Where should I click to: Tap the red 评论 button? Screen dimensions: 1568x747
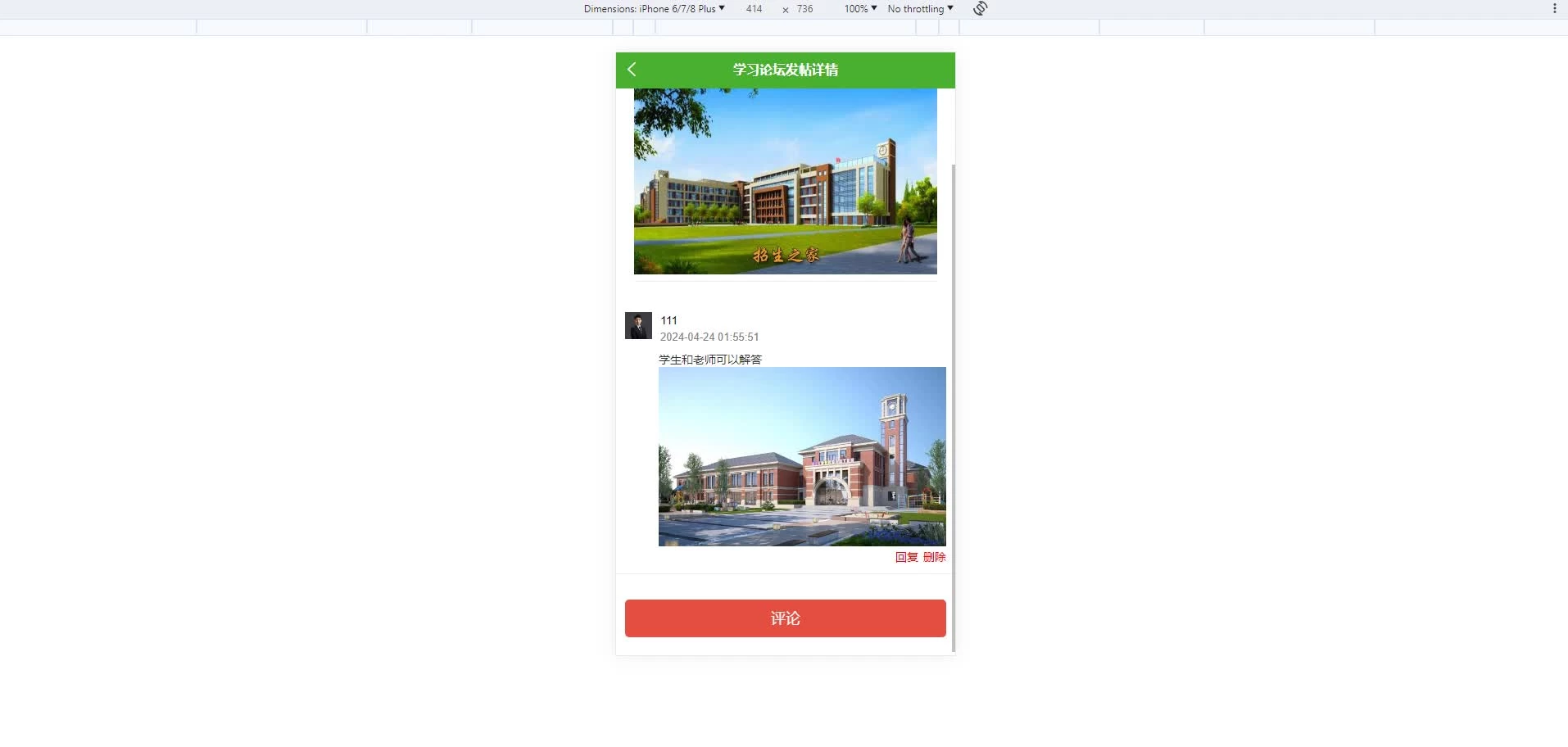785,618
